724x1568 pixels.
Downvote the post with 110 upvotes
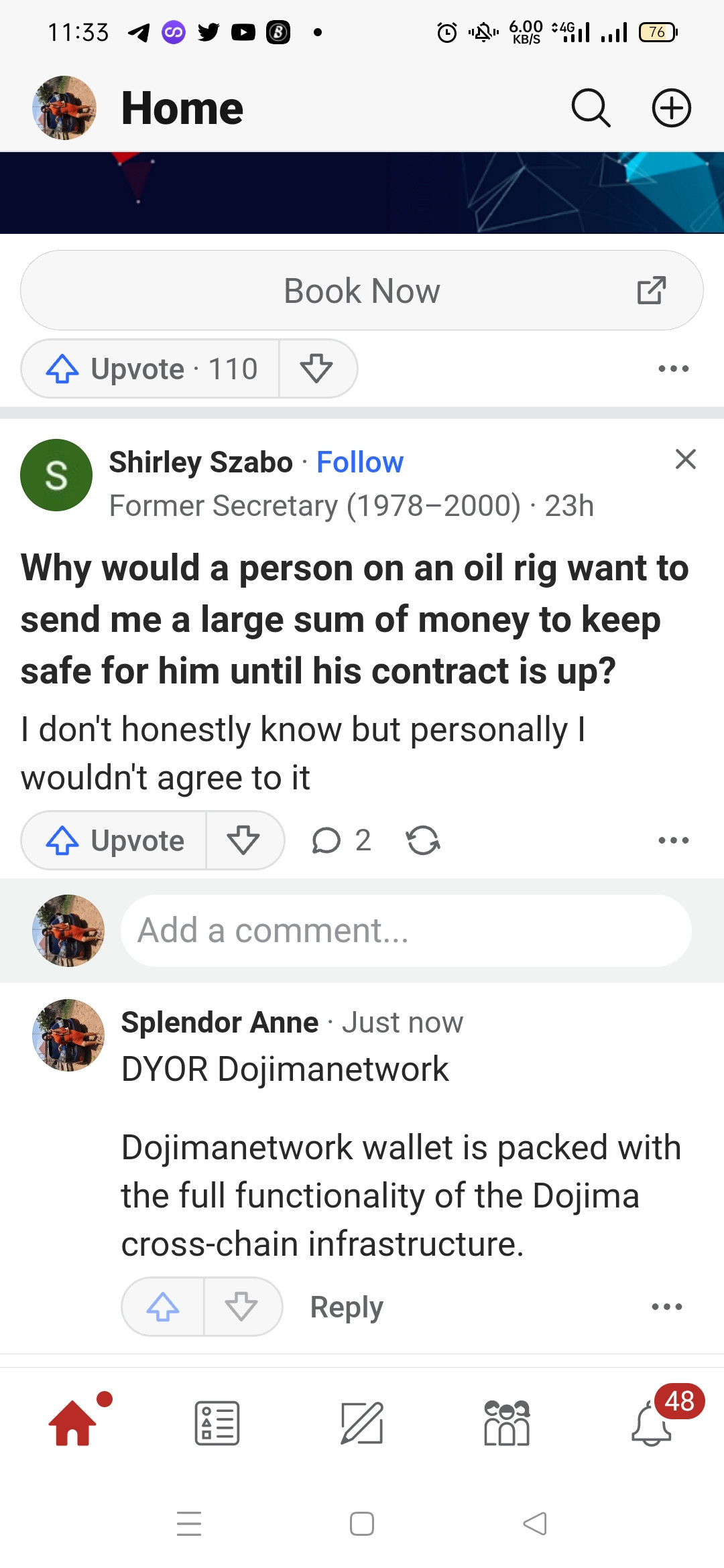pyautogui.click(x=316, y=369)
